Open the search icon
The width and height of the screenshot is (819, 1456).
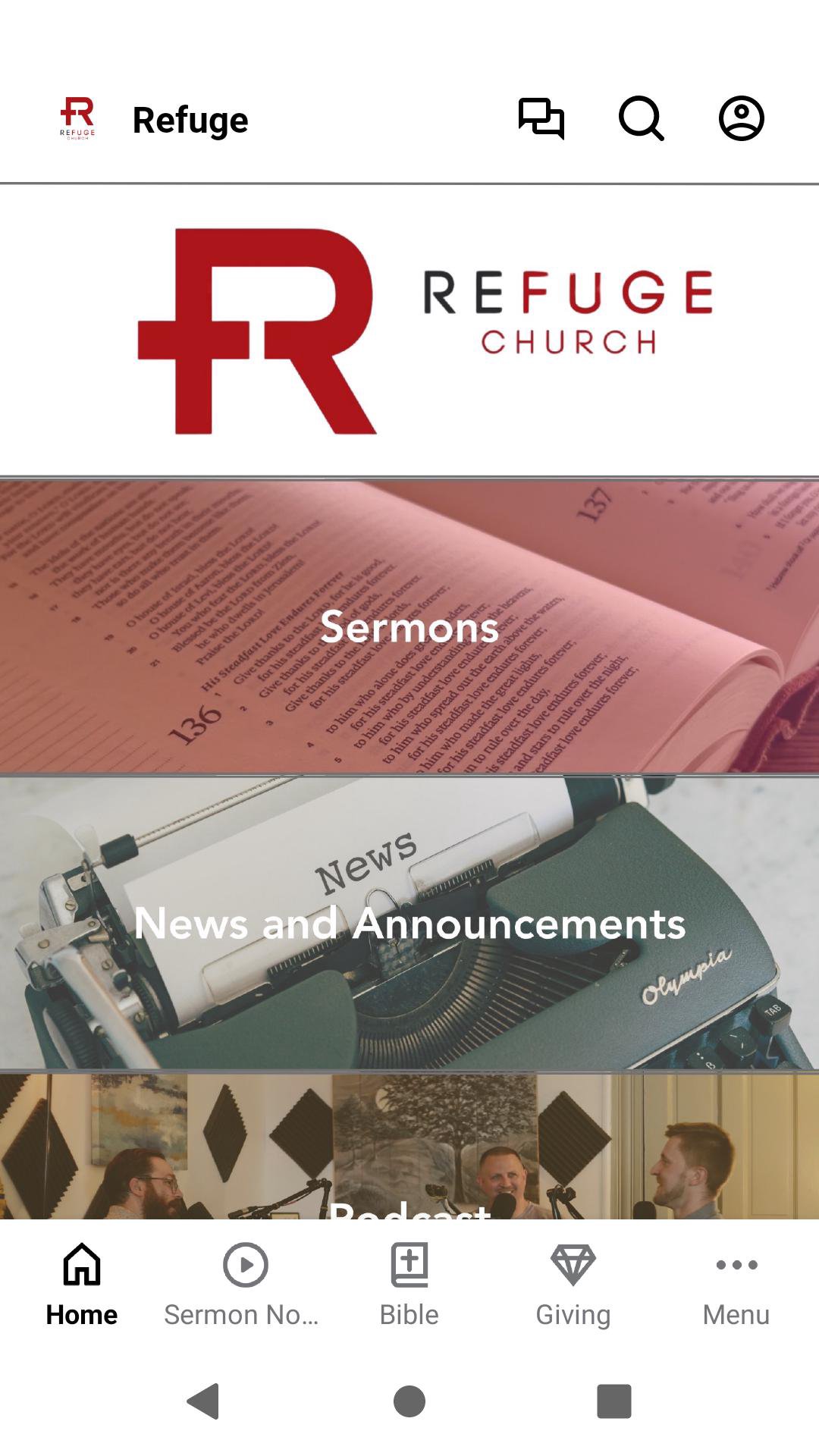[642, 119]
